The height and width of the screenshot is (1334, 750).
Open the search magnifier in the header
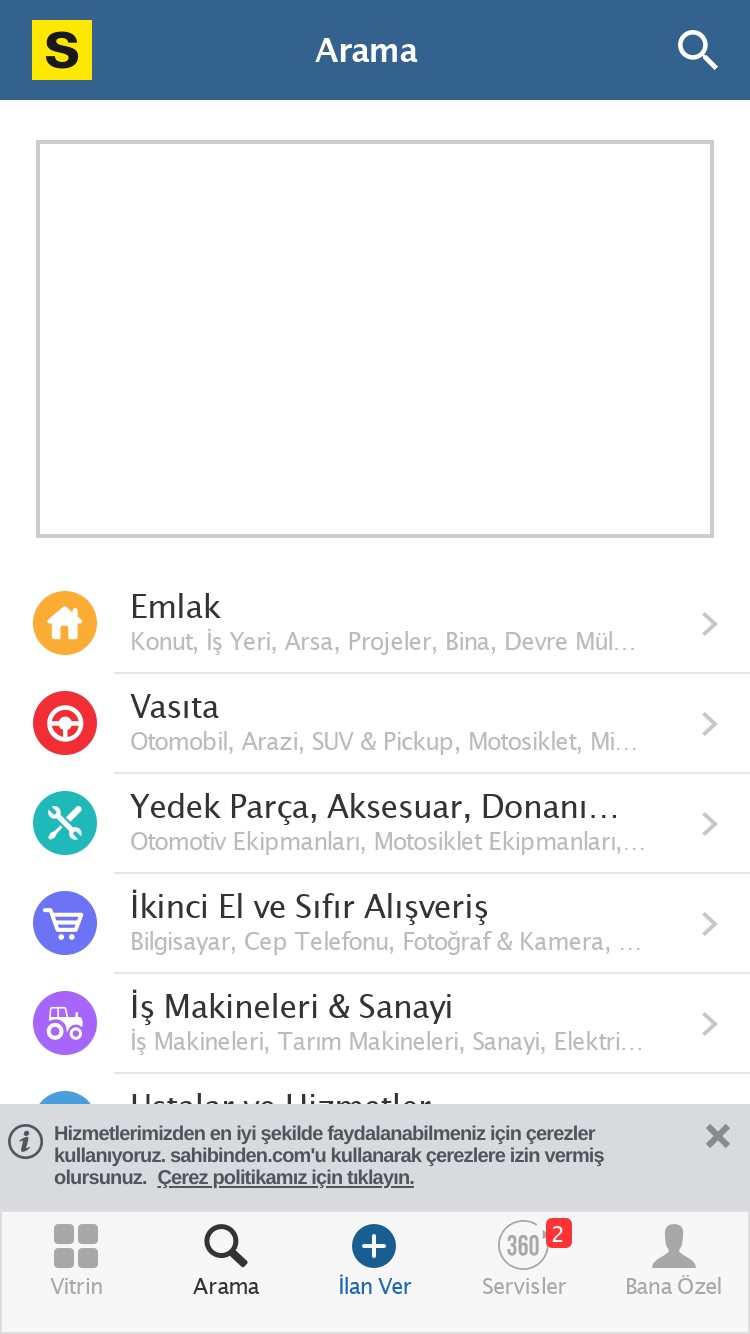tap(697, 50)
